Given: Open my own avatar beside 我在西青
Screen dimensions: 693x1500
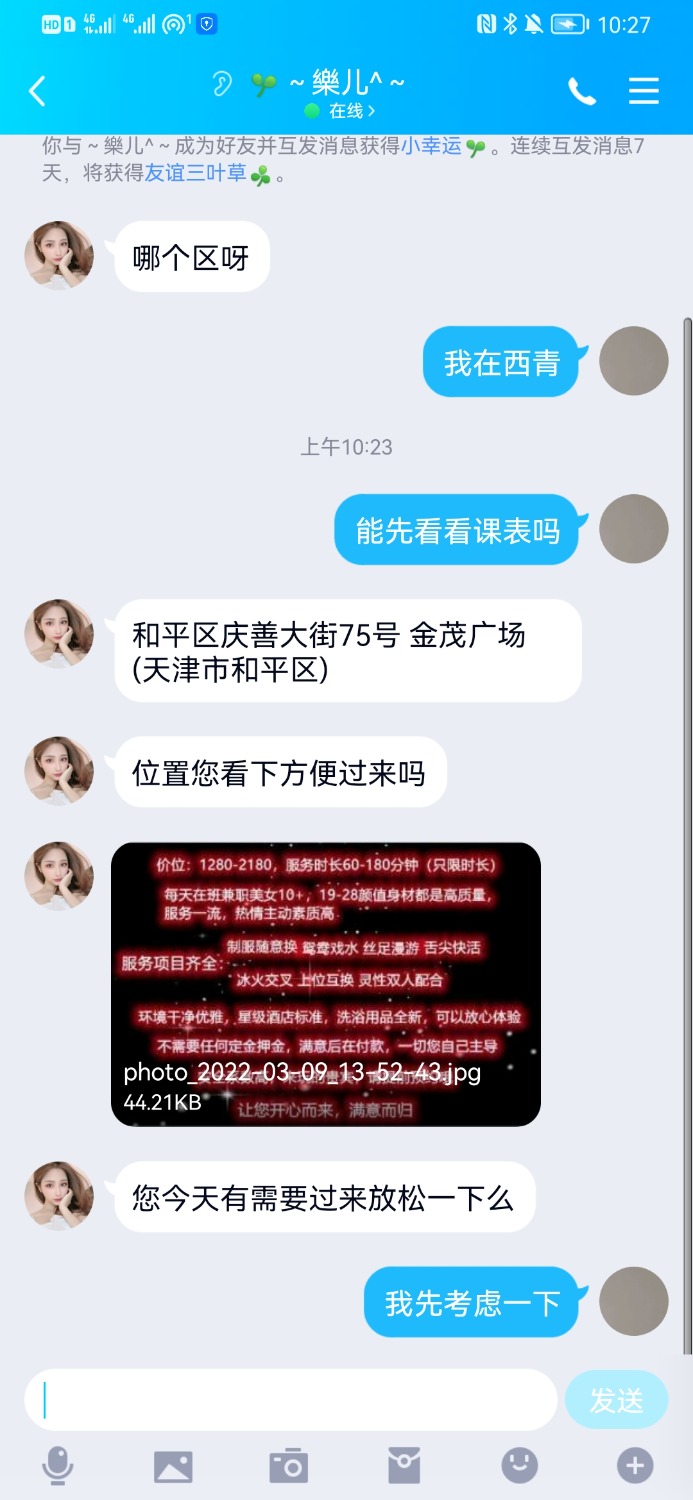Looking at the screenshot, I should point(633,361).
